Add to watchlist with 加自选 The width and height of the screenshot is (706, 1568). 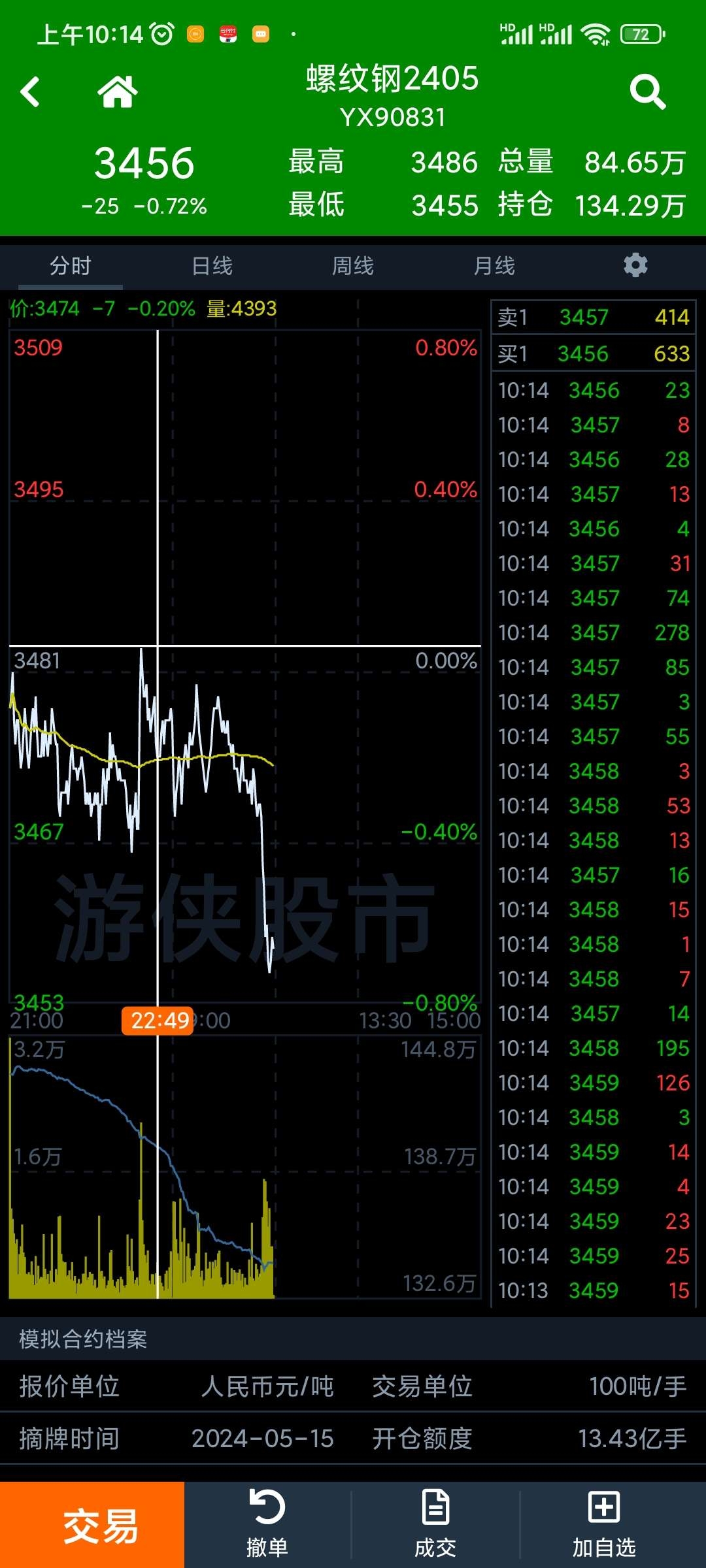click(x=604, y=1525)
